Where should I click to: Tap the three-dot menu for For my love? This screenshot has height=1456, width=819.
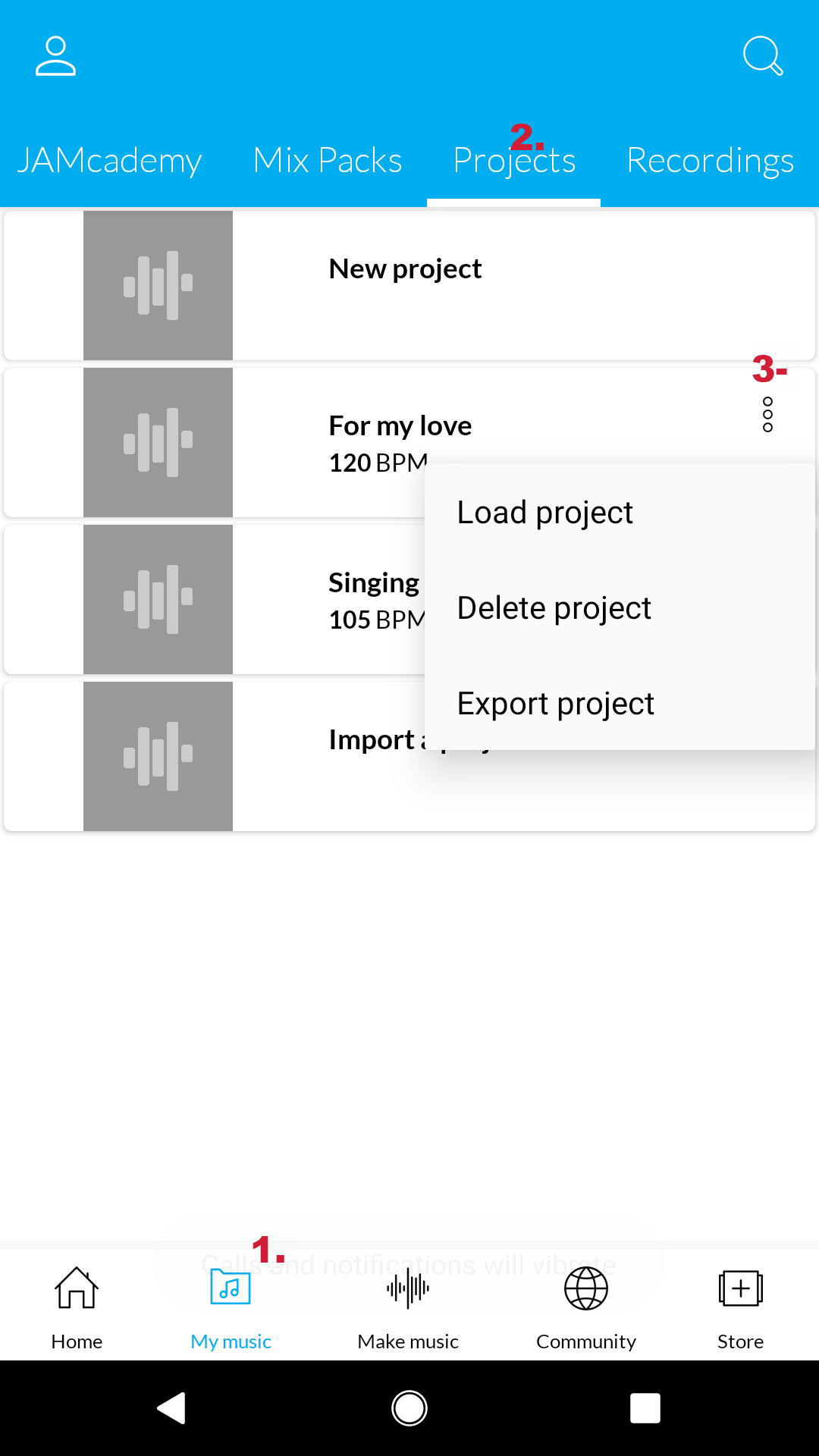point(767,415)
